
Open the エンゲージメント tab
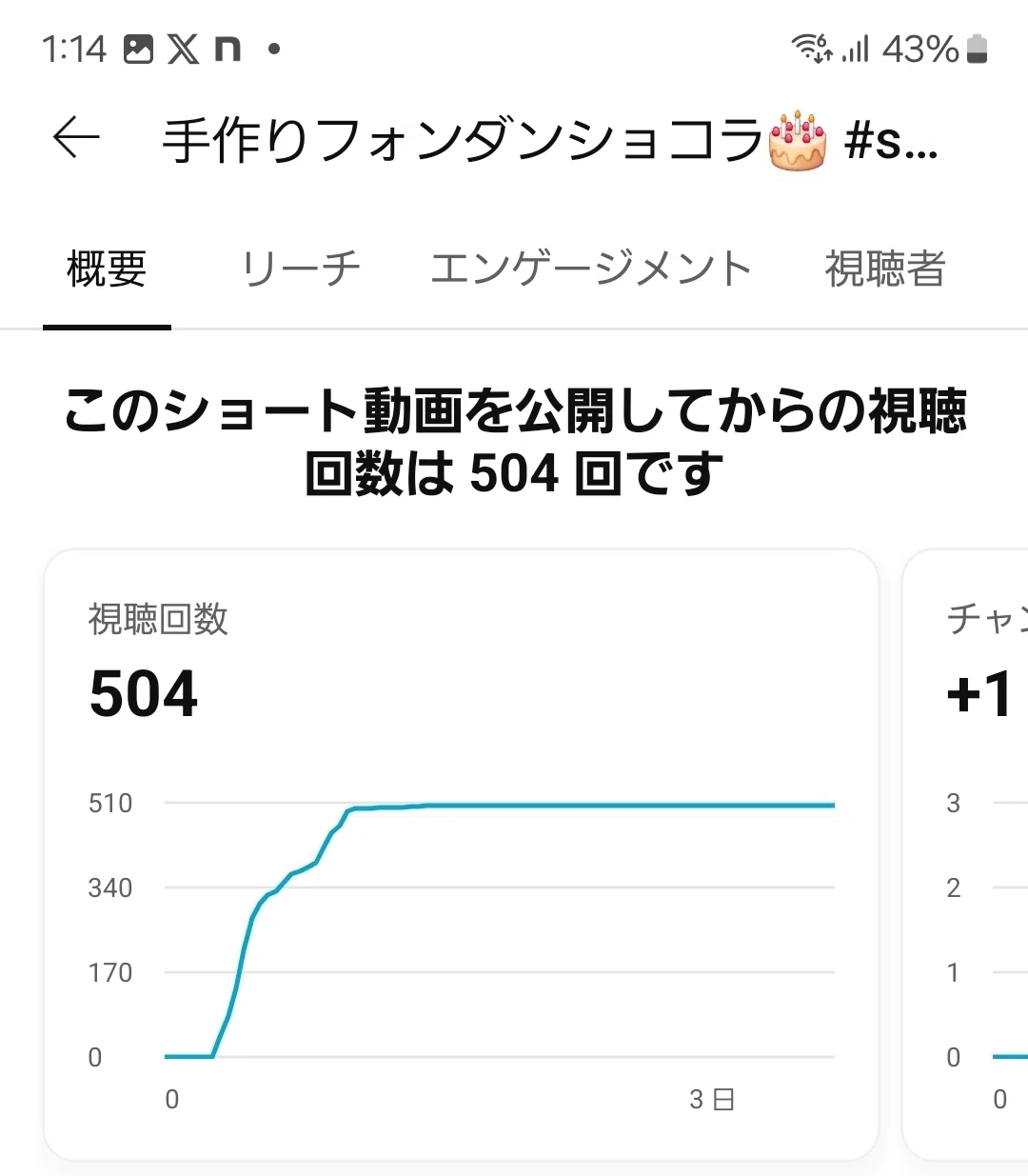(591, 269)
